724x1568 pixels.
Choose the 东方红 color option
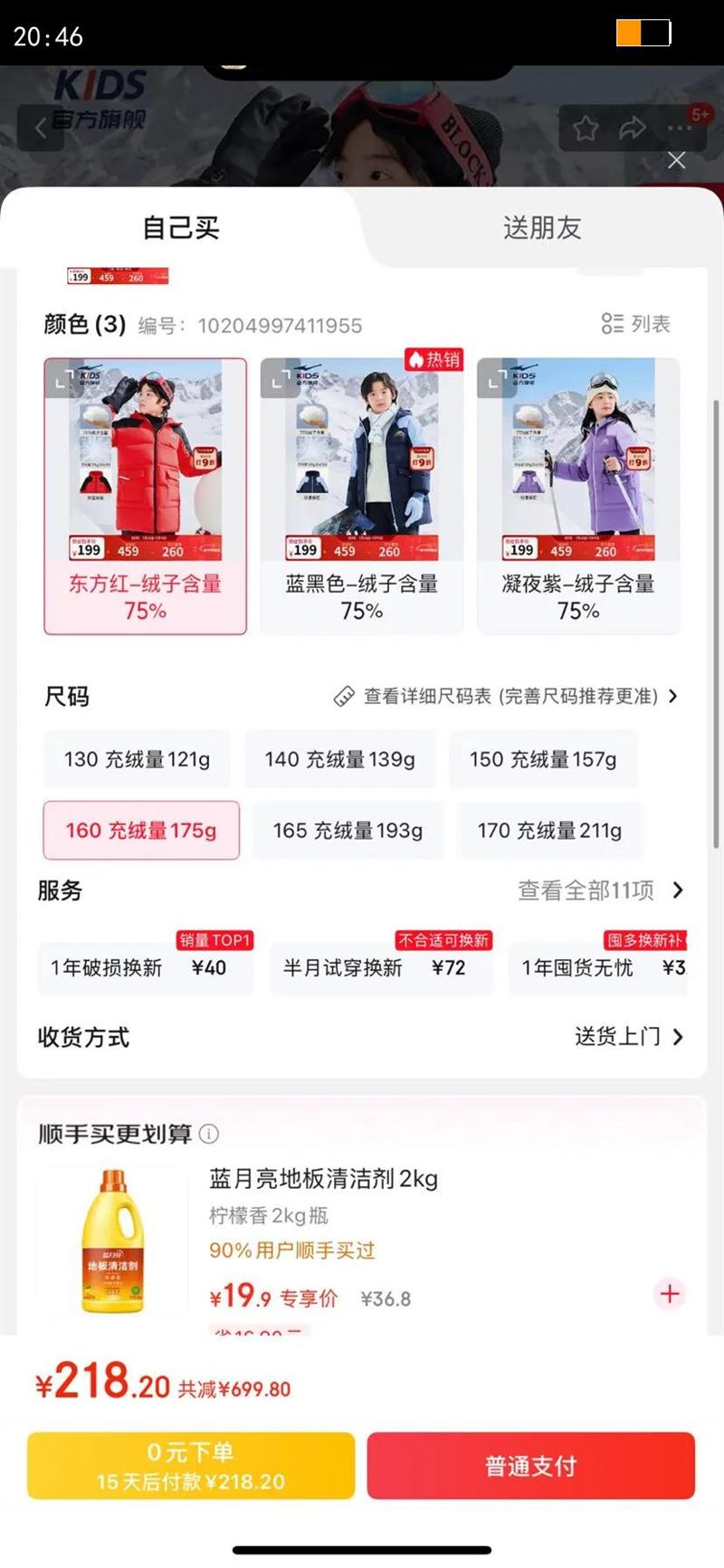(146, 496)
